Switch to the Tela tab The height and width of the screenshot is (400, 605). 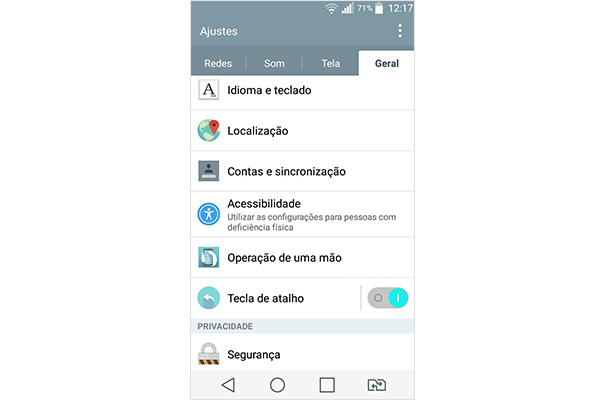coord(330,63)
